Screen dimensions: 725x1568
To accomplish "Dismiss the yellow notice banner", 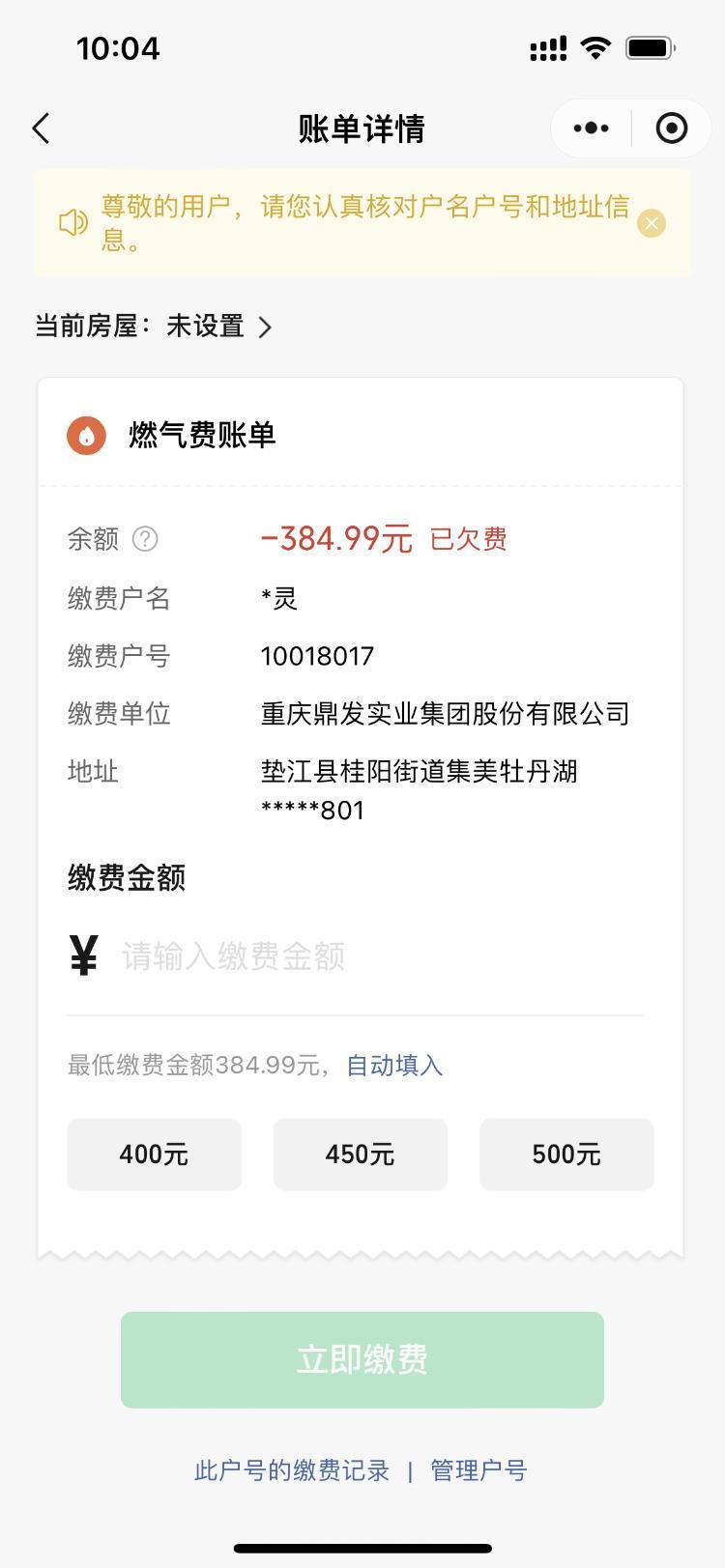I will pos(652,224).
